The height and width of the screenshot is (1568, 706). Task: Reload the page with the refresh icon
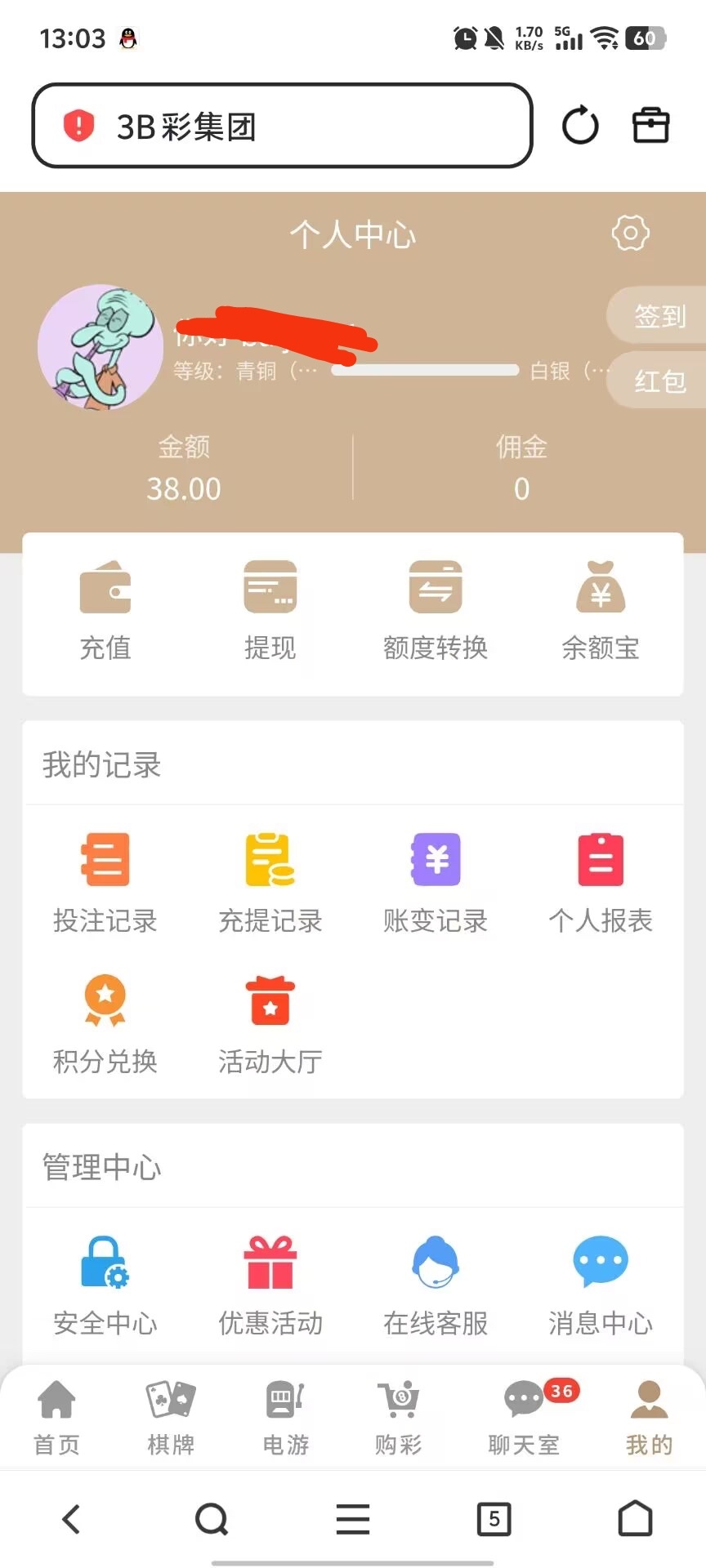pos(580,126)
